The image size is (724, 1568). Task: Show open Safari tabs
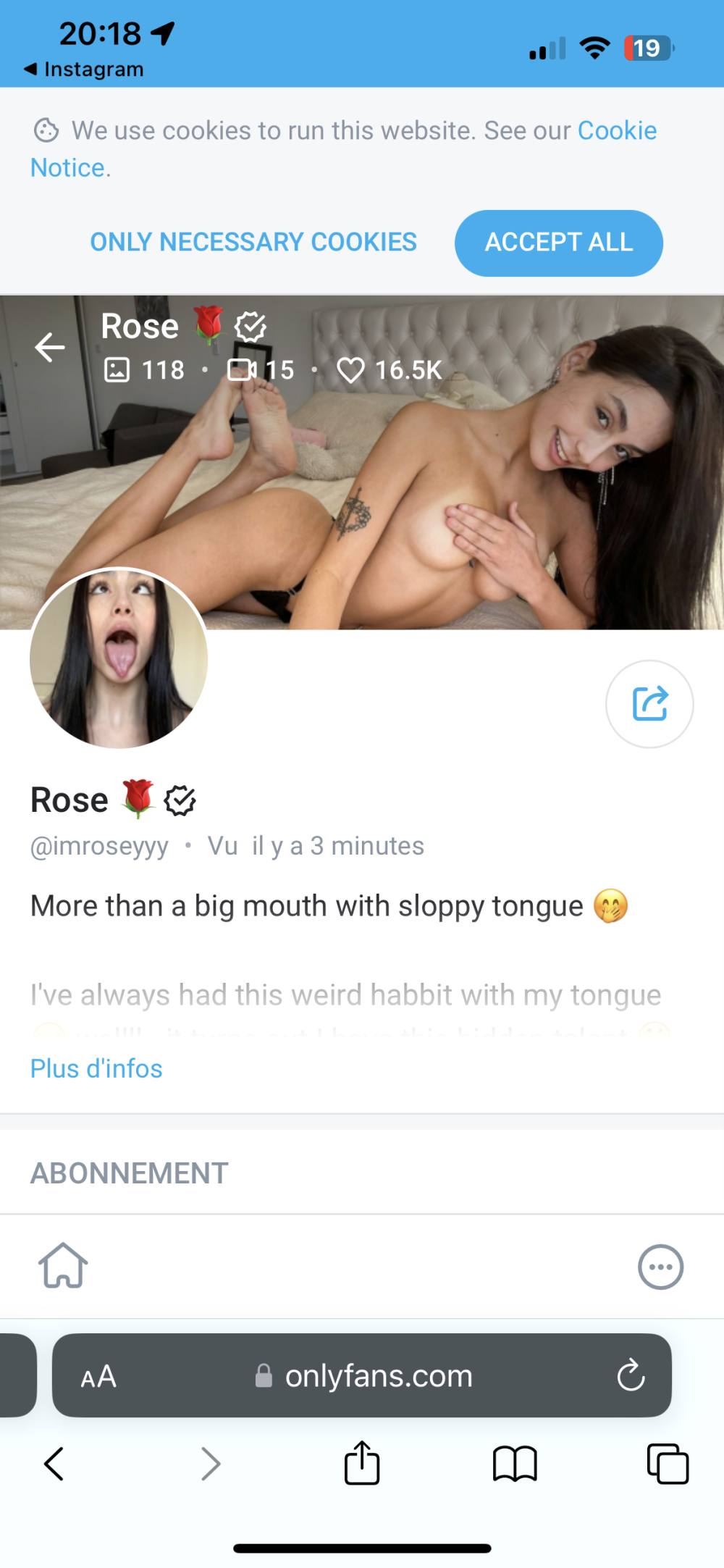pyautogui.click(x=668, y=1464)
